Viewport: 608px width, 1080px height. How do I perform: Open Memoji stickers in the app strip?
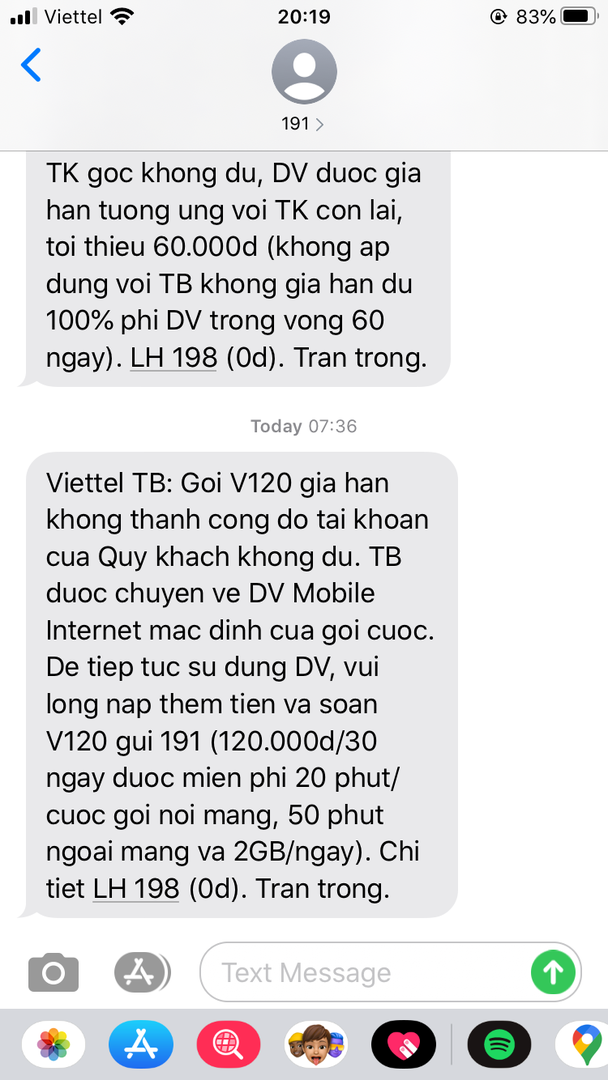316,1045
